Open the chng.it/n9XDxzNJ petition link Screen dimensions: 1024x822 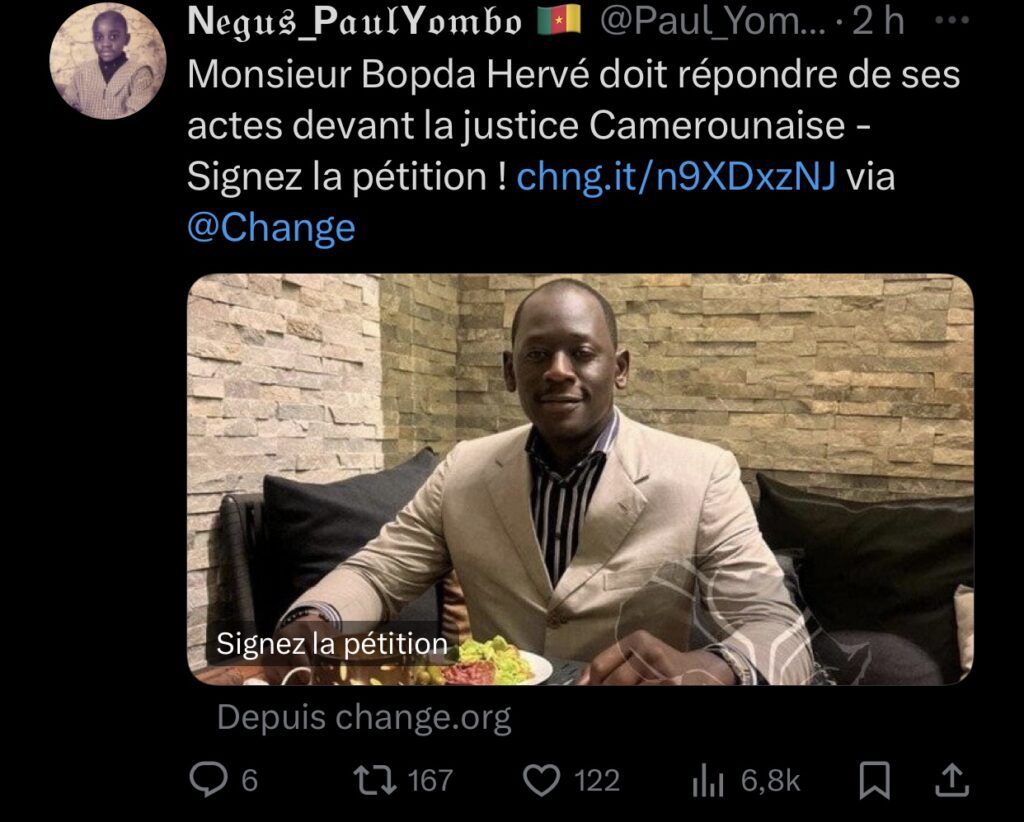pyautogui.click(x=674, y=178)
